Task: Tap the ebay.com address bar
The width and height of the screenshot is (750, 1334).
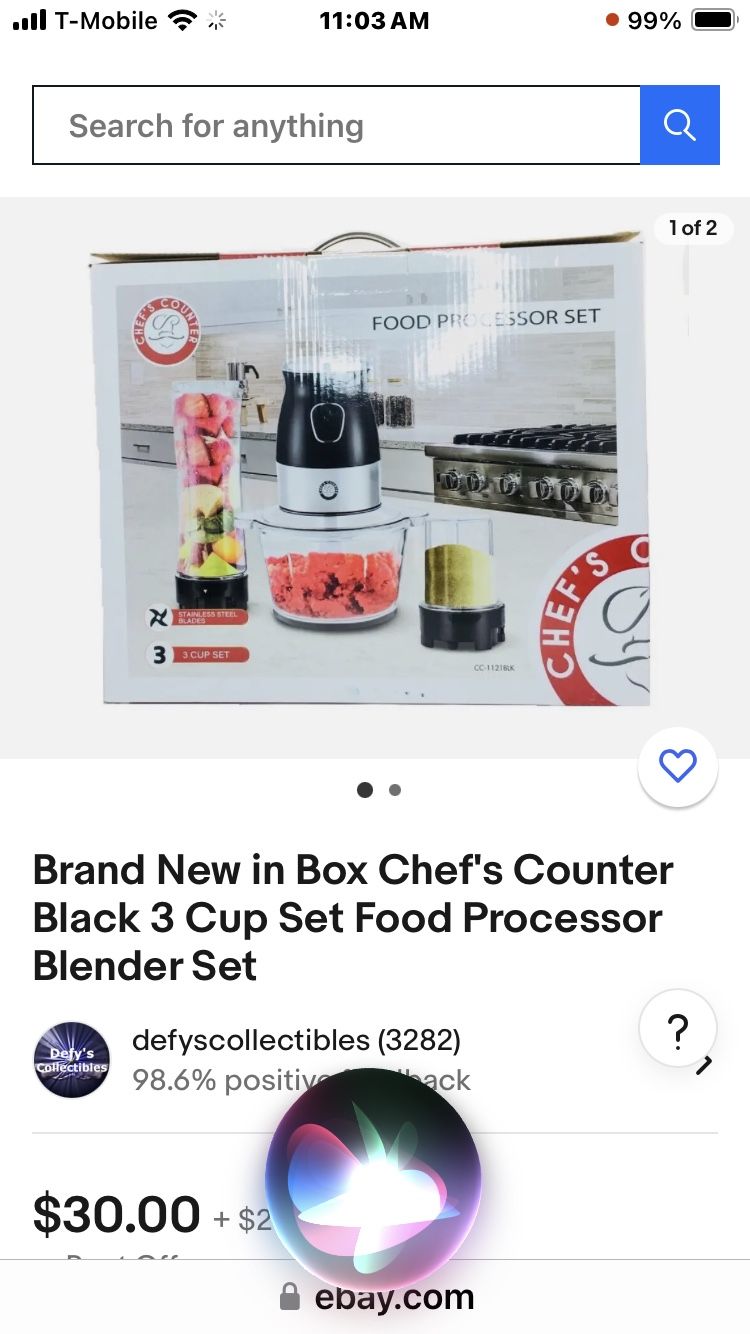Action: coord(375,1297)
